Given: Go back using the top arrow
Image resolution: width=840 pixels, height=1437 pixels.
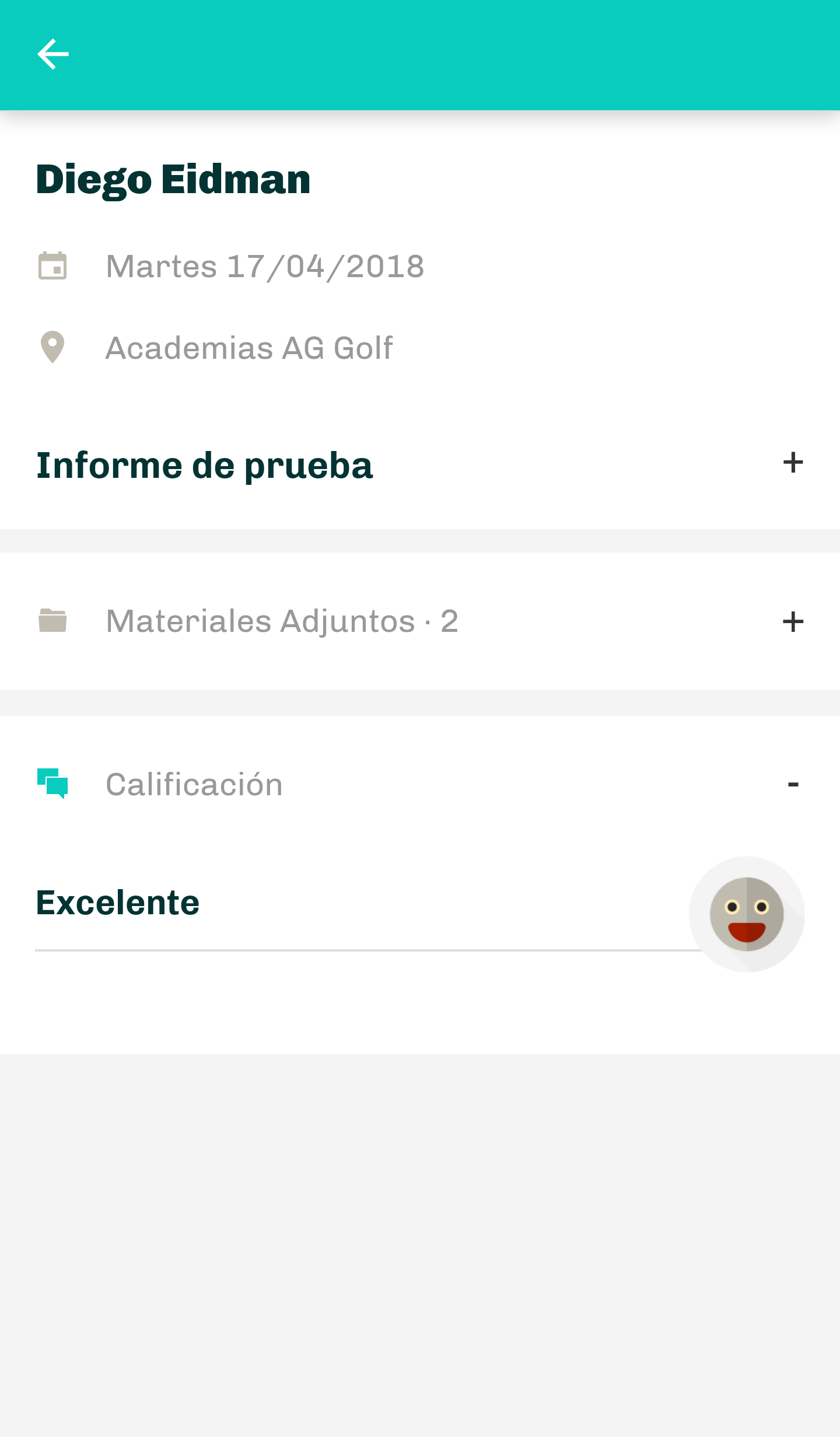Looking at the screenshot, I should (53, 54).
